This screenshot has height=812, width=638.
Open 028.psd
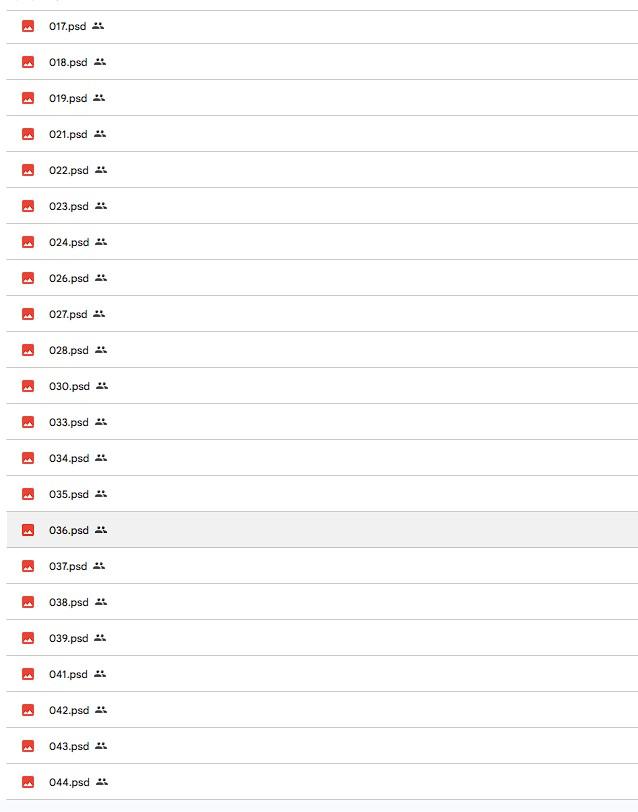(68, 350)
